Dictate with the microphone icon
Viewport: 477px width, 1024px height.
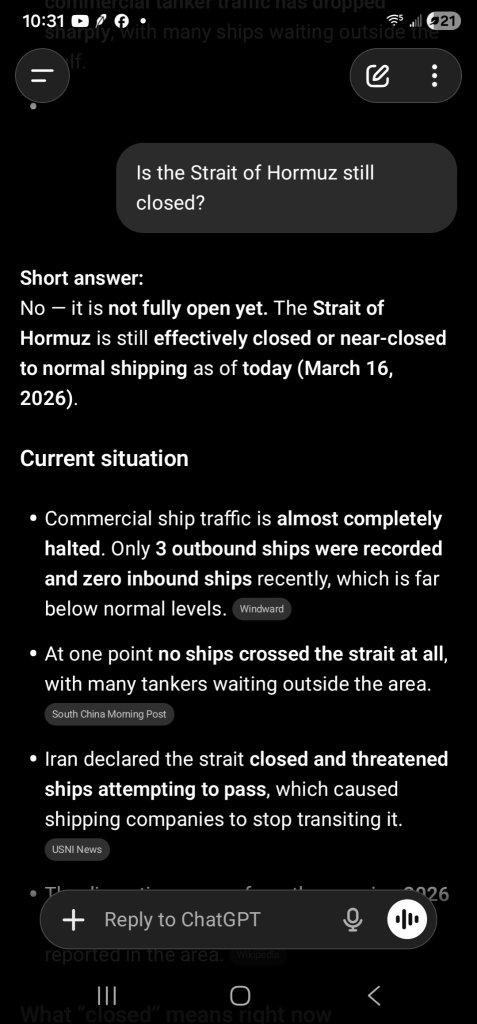(x=353, y=920)
